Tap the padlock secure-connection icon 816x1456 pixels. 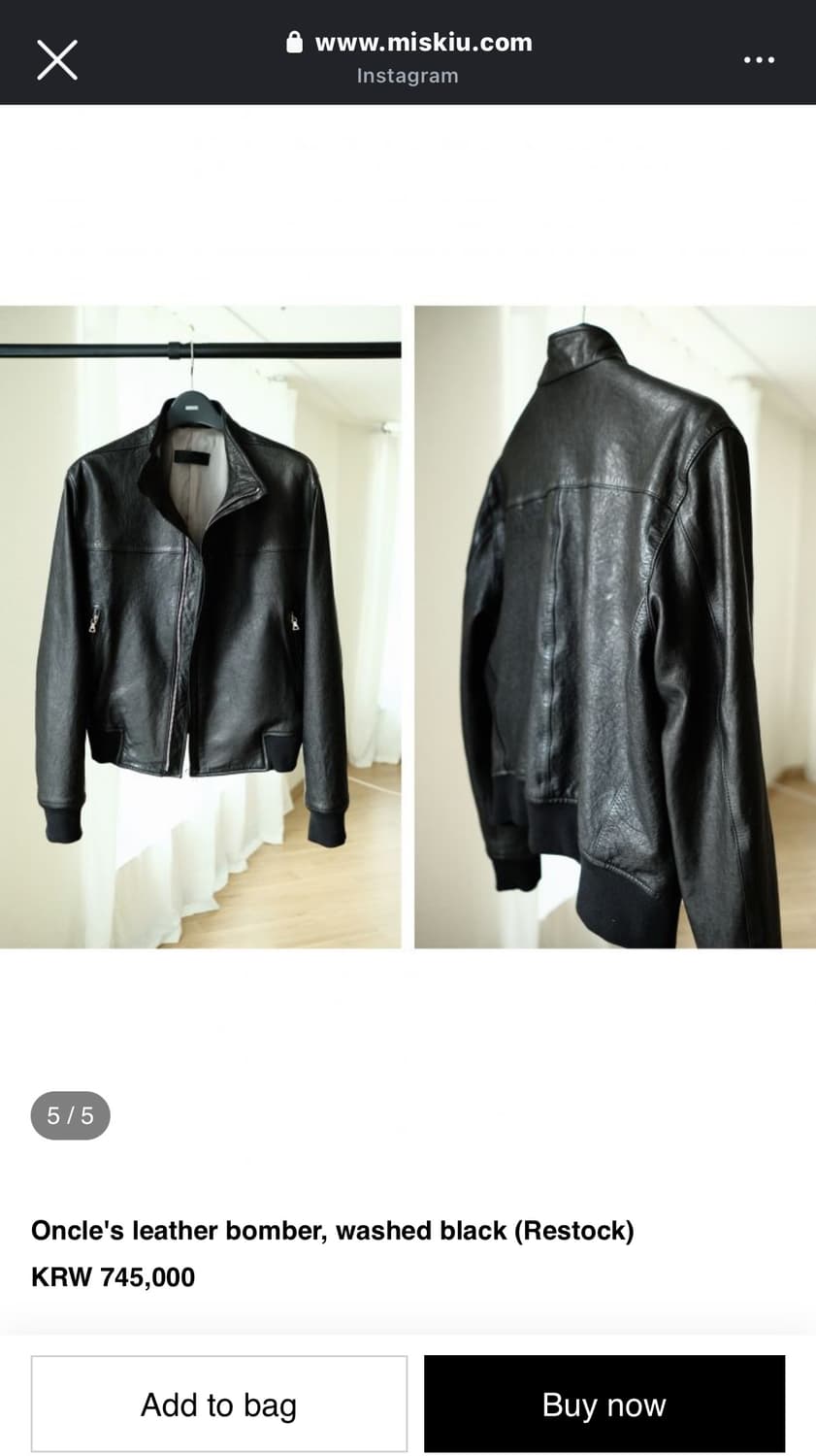(x=293, y=42)
